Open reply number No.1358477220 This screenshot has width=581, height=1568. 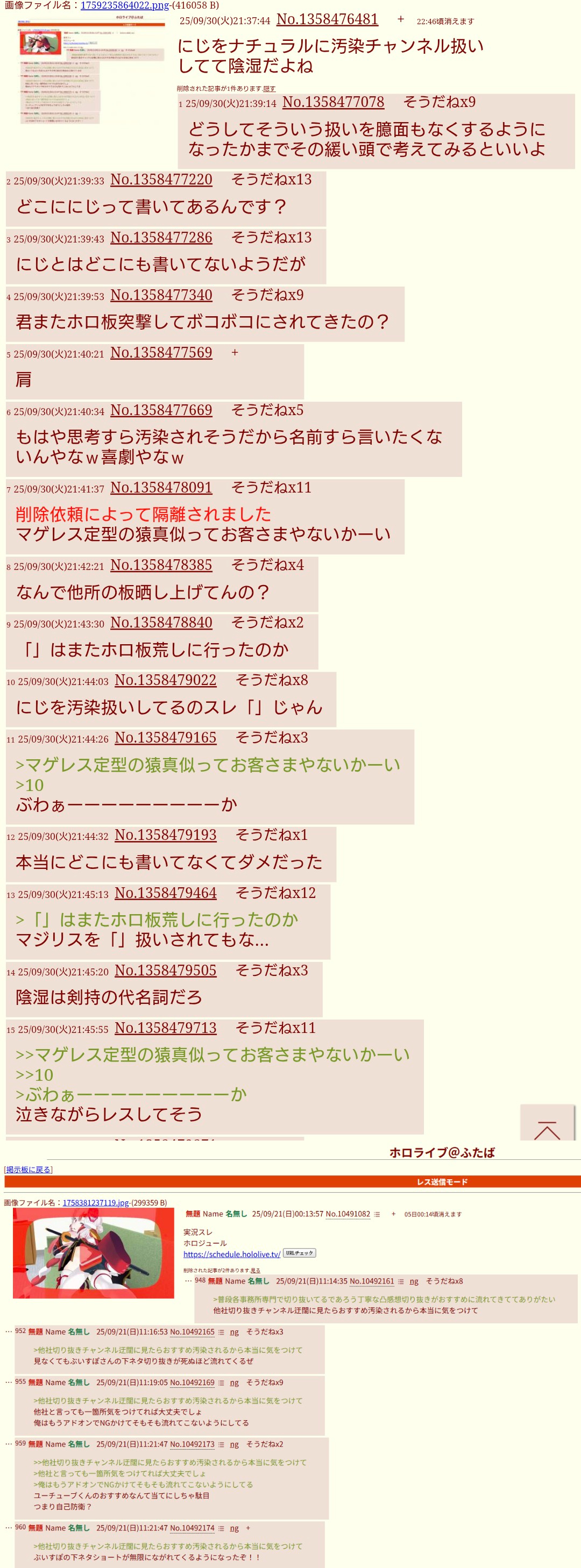161,180
